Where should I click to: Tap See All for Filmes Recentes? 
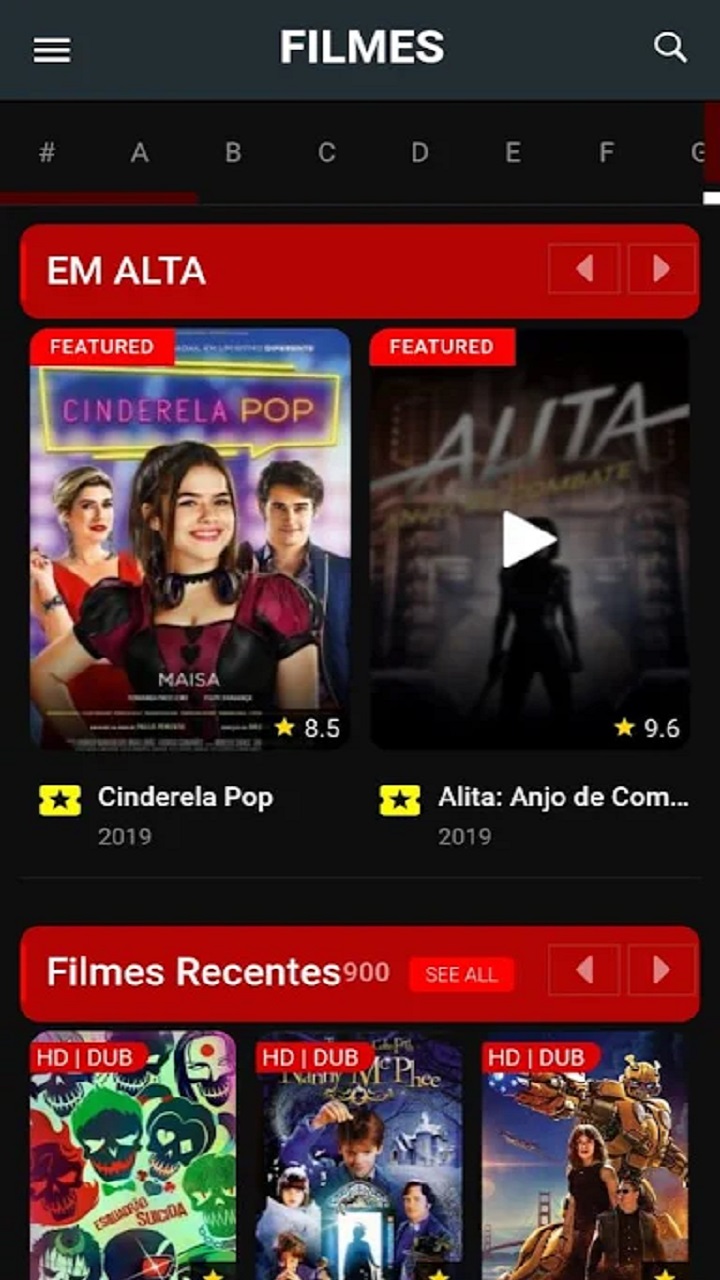461,975
